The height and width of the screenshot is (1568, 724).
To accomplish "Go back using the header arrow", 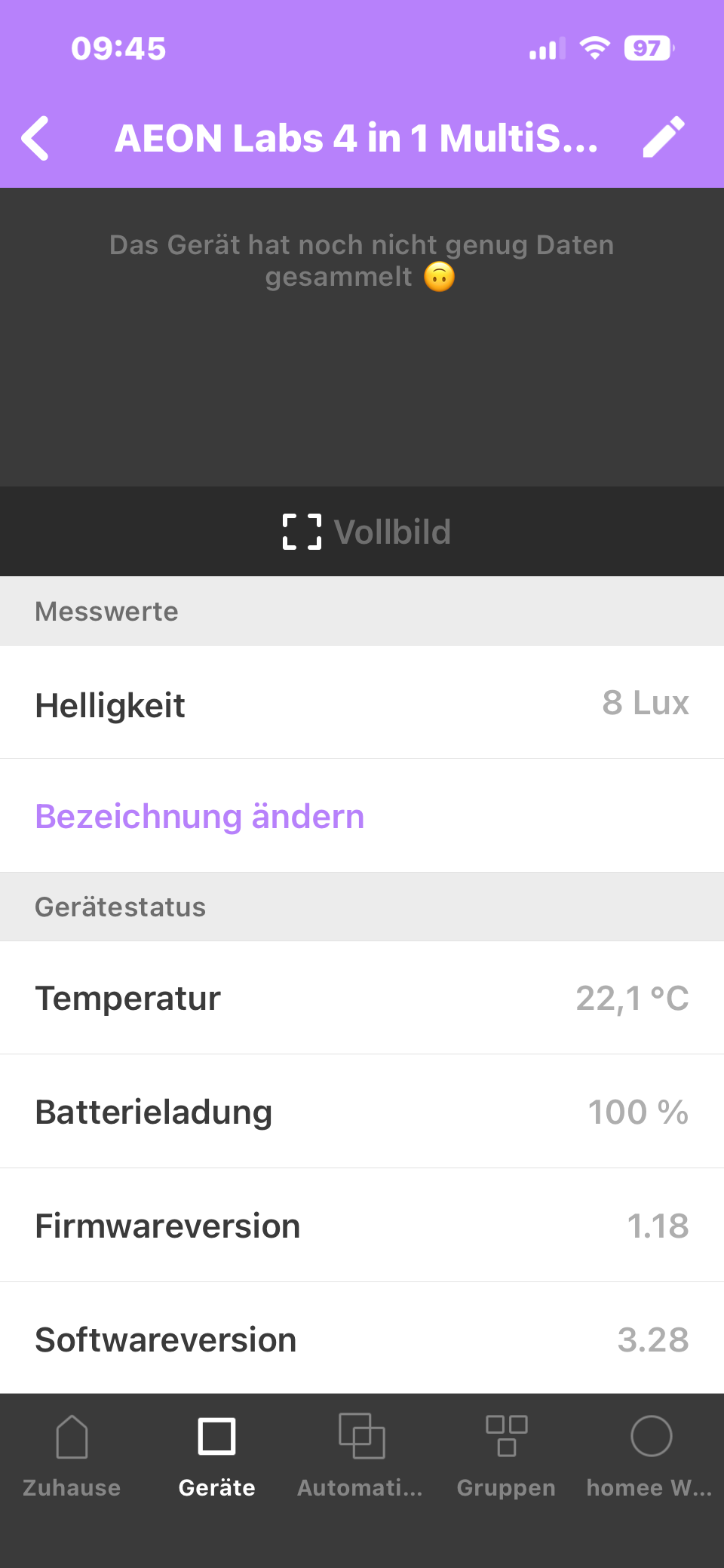I will pos(35,138).
